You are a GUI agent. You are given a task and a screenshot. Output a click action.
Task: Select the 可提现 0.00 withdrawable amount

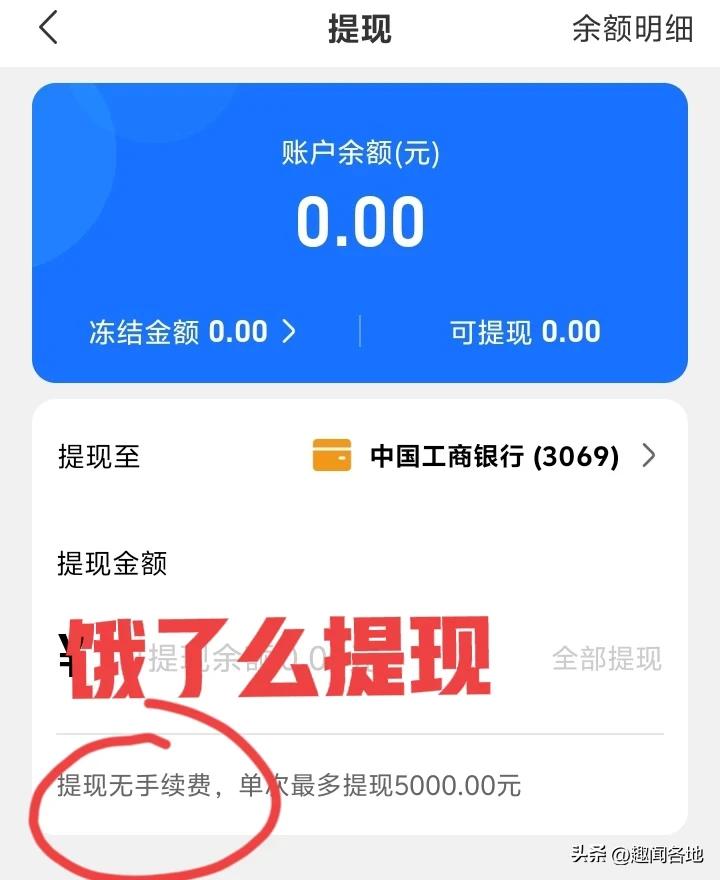click(523, 331)
